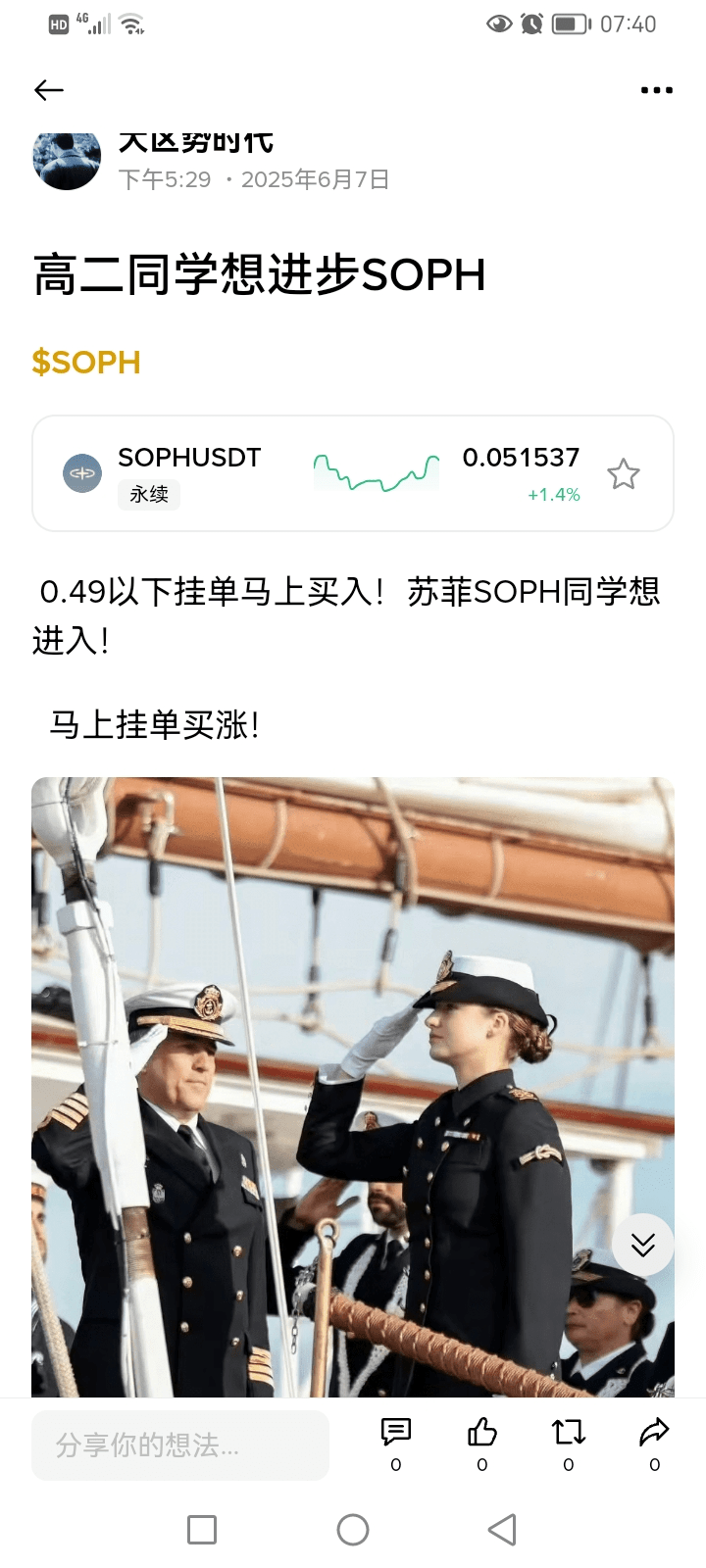Tap the double-chevron jump-down button
This screenshot has width=706, height=1568.
click(642, 1245)
